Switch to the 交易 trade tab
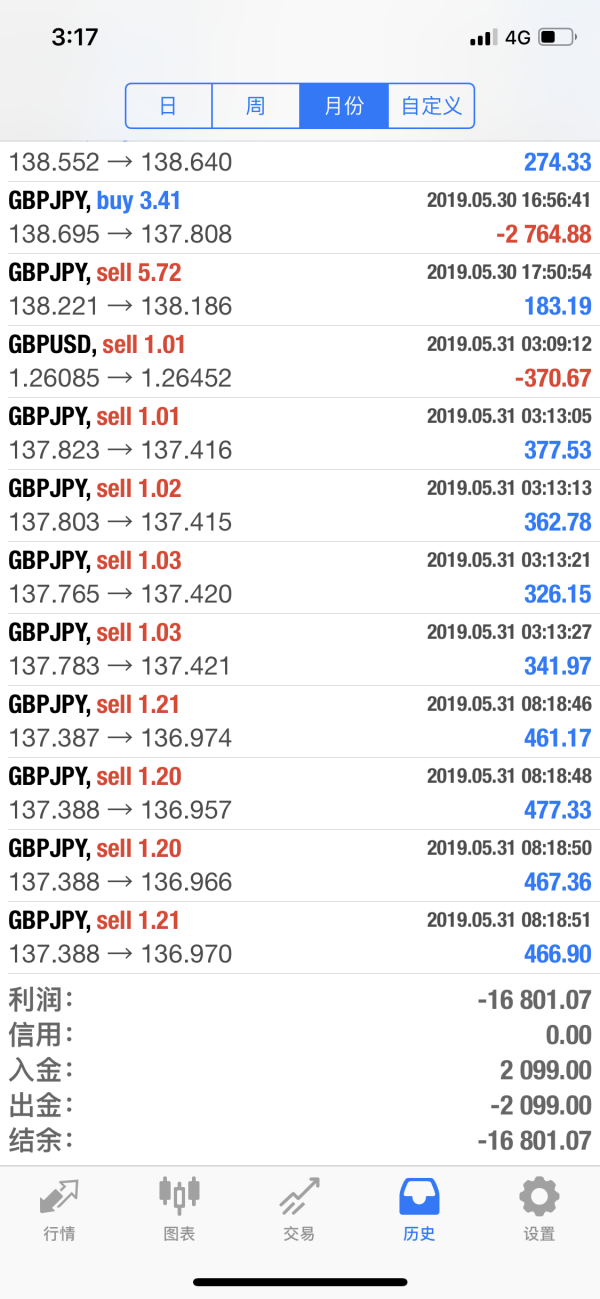Image resolution: width=600 pixels, height=1299 pixels. (300, 1209)
